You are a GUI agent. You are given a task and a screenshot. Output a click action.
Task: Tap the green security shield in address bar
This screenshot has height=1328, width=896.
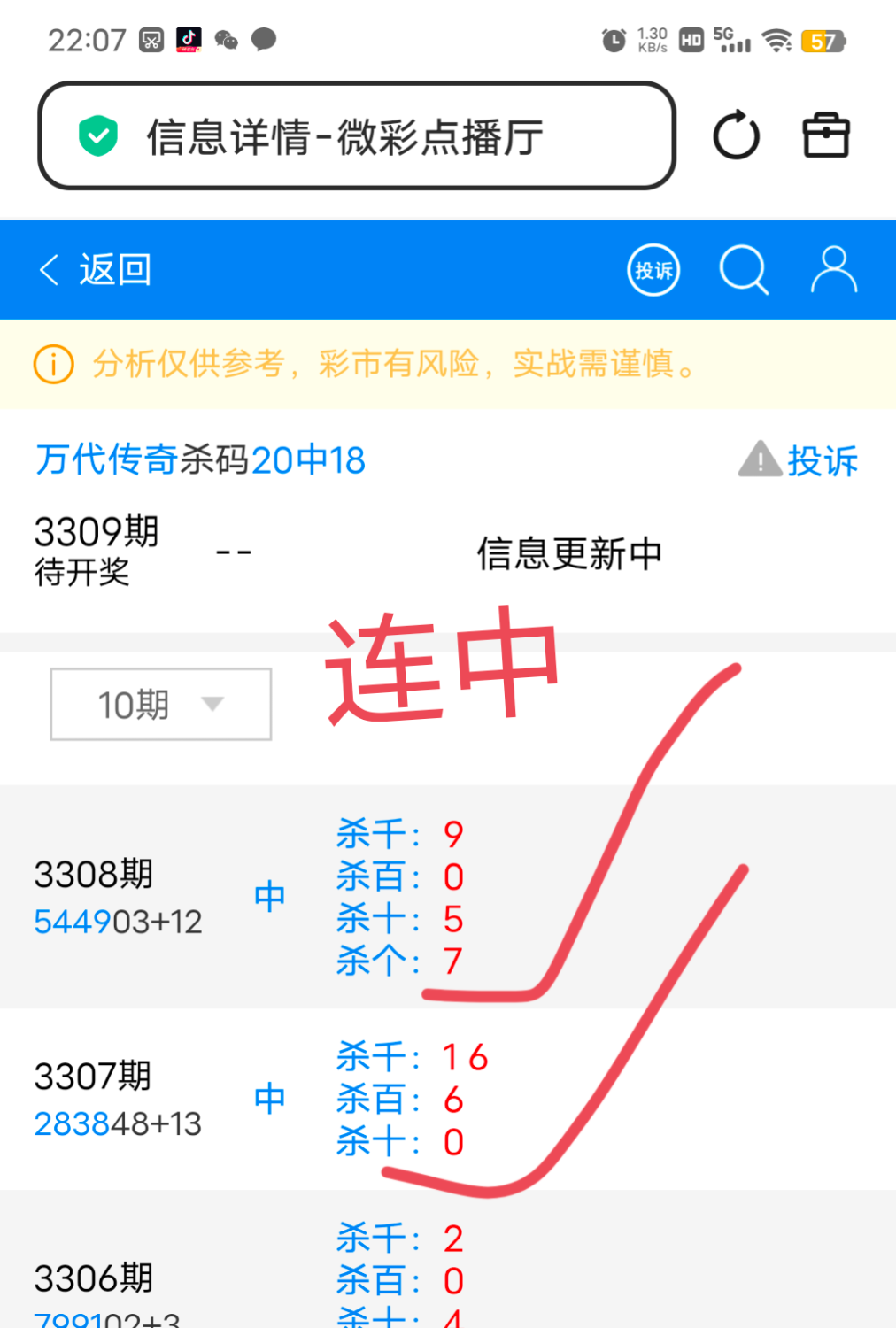(x=98, y=135)
